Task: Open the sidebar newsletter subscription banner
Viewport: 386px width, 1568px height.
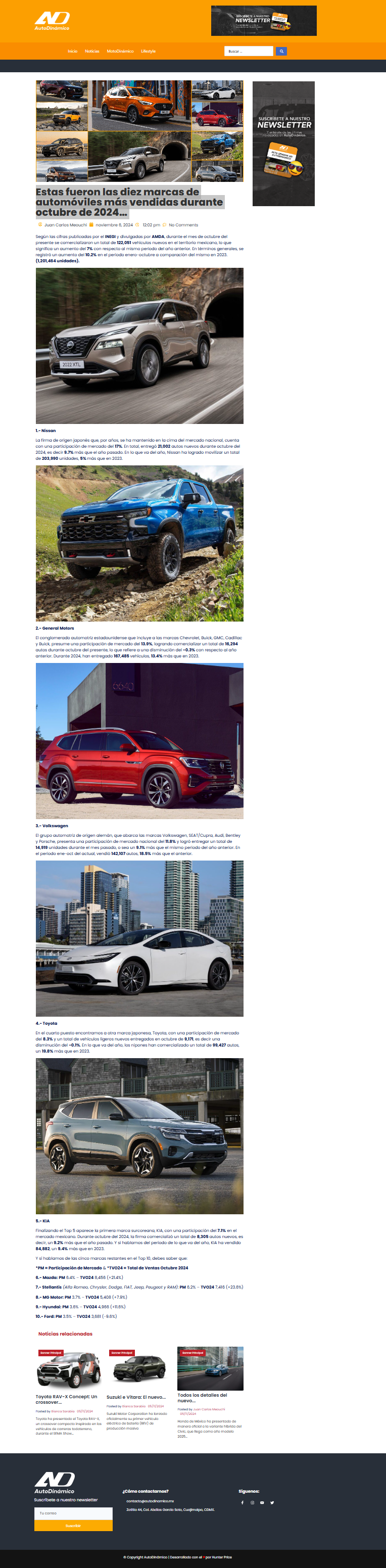Action: pyautogui.click(x=284, y=144)
